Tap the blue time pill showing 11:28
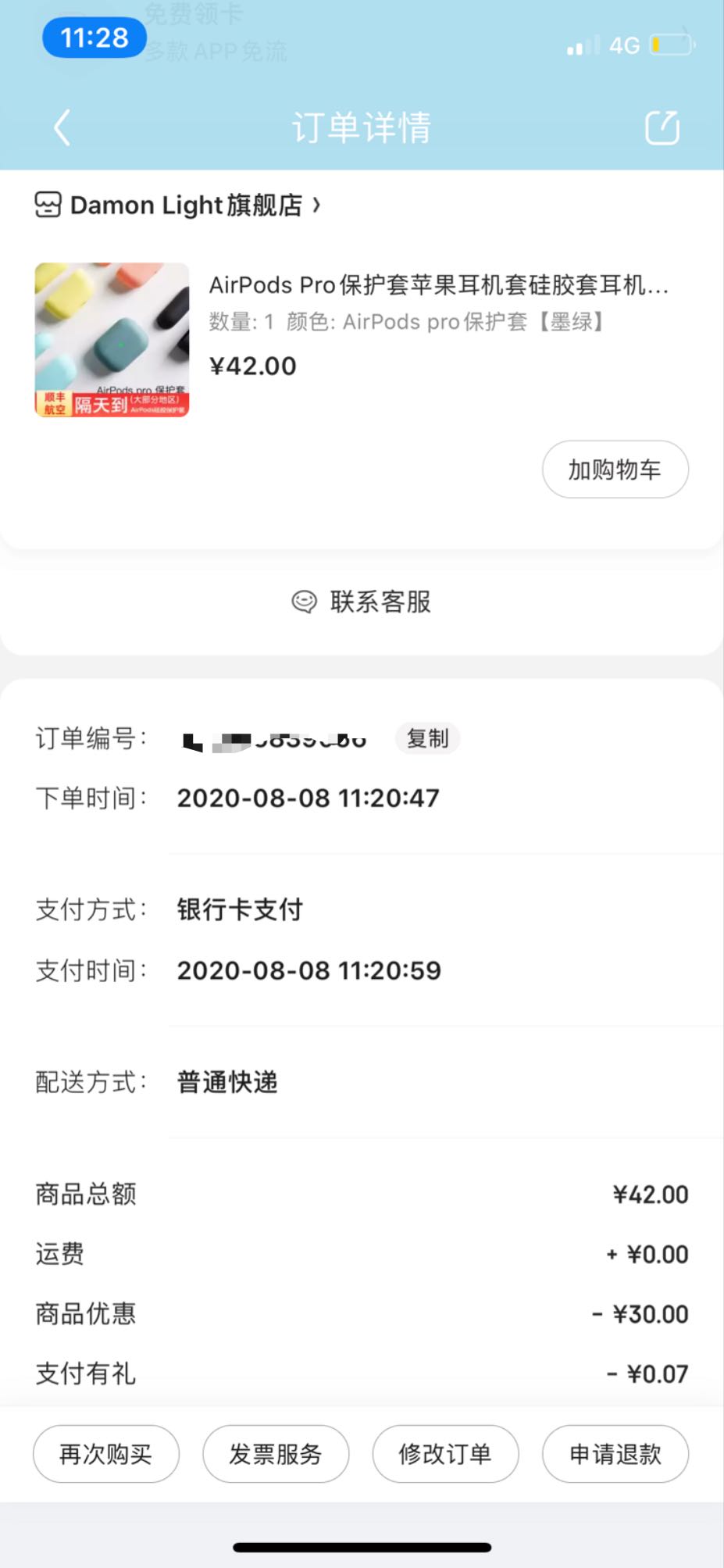The height and width of the screenshot is (1568, 724). (92, 37)
